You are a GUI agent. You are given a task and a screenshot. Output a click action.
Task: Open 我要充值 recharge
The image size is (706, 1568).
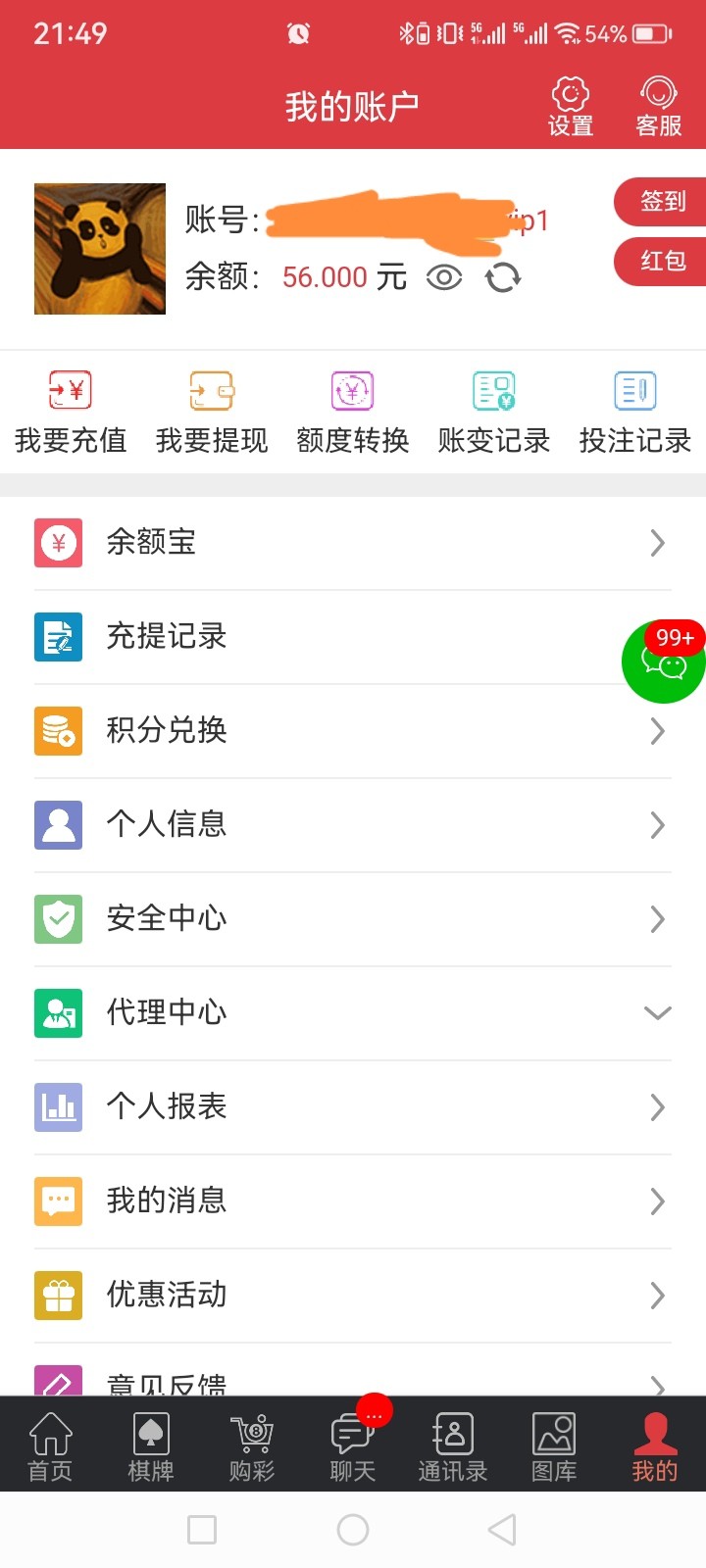point(71,413)
